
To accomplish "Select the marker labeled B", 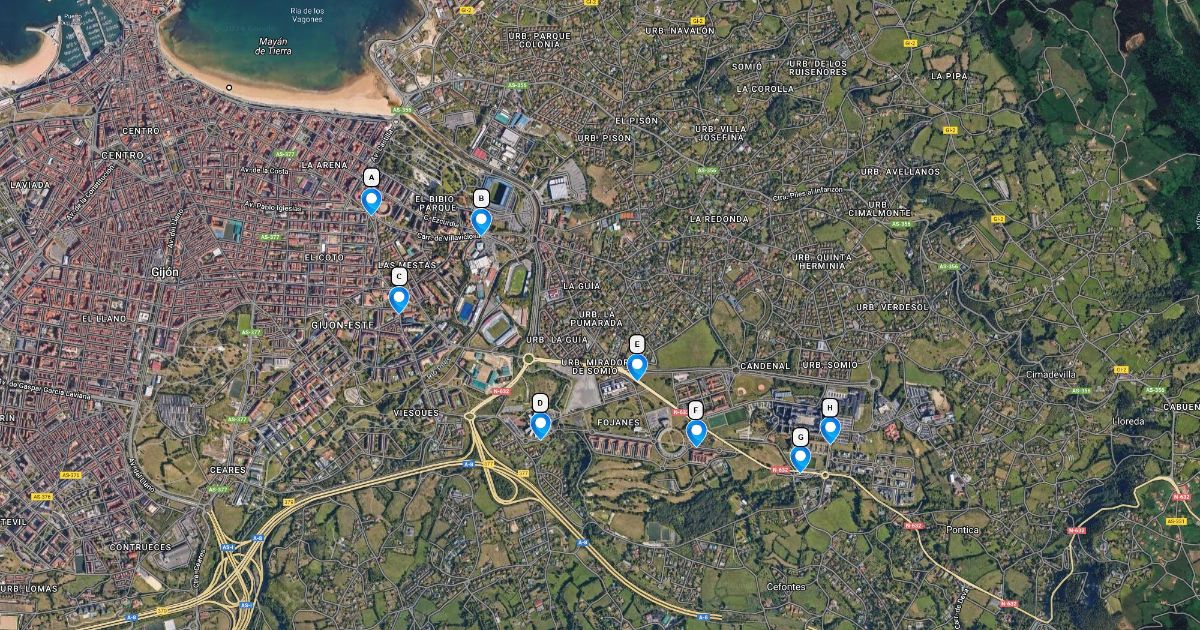I will click(481, 220).
